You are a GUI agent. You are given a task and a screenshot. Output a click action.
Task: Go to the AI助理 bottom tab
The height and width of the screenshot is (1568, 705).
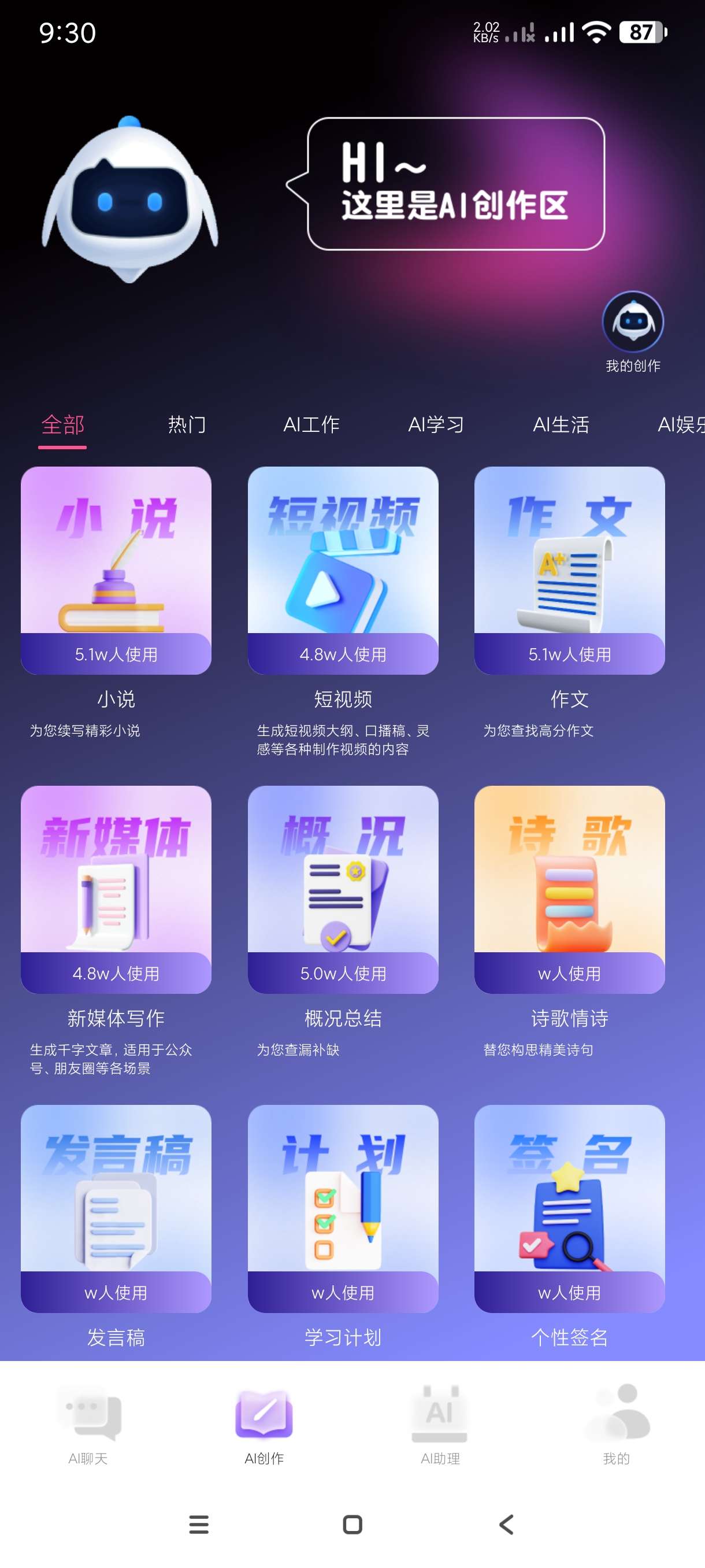440,1425
